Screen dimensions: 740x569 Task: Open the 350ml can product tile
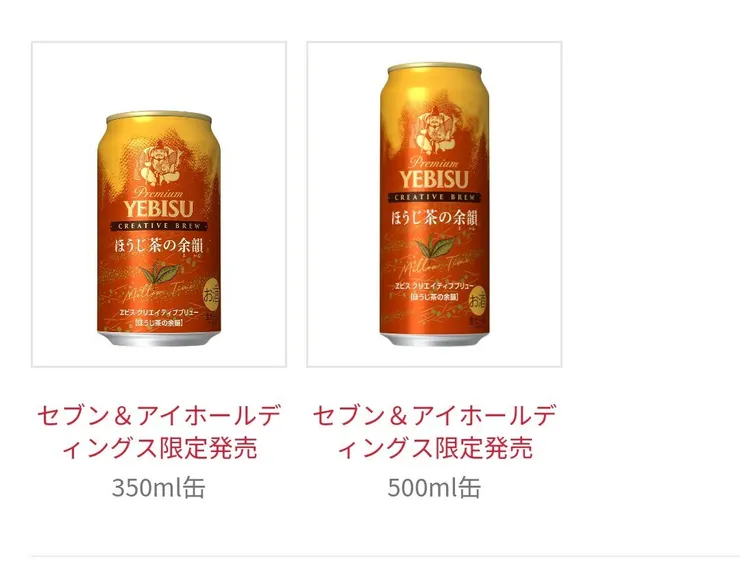(x=159, y=205)
